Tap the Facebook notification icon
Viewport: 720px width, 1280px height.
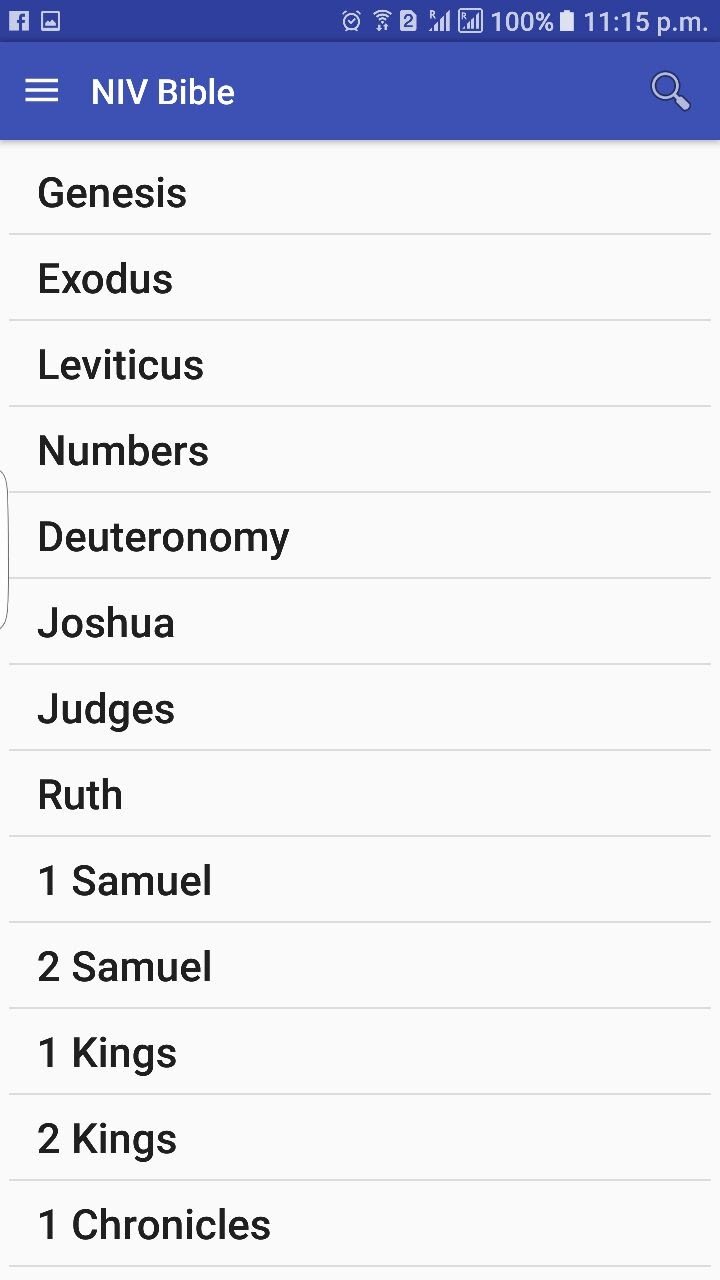coord(18,19)
